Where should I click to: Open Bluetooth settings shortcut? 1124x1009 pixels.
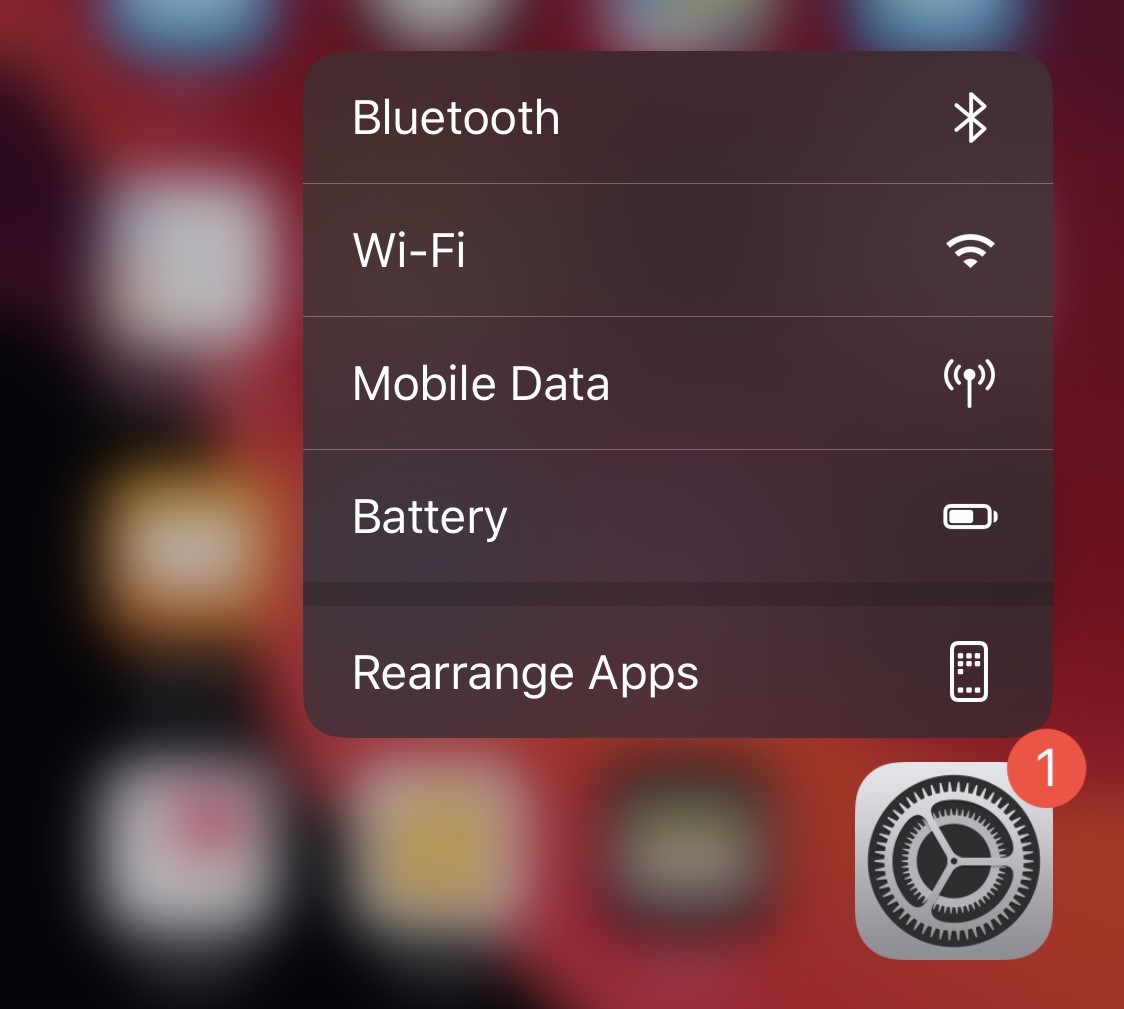677,118
